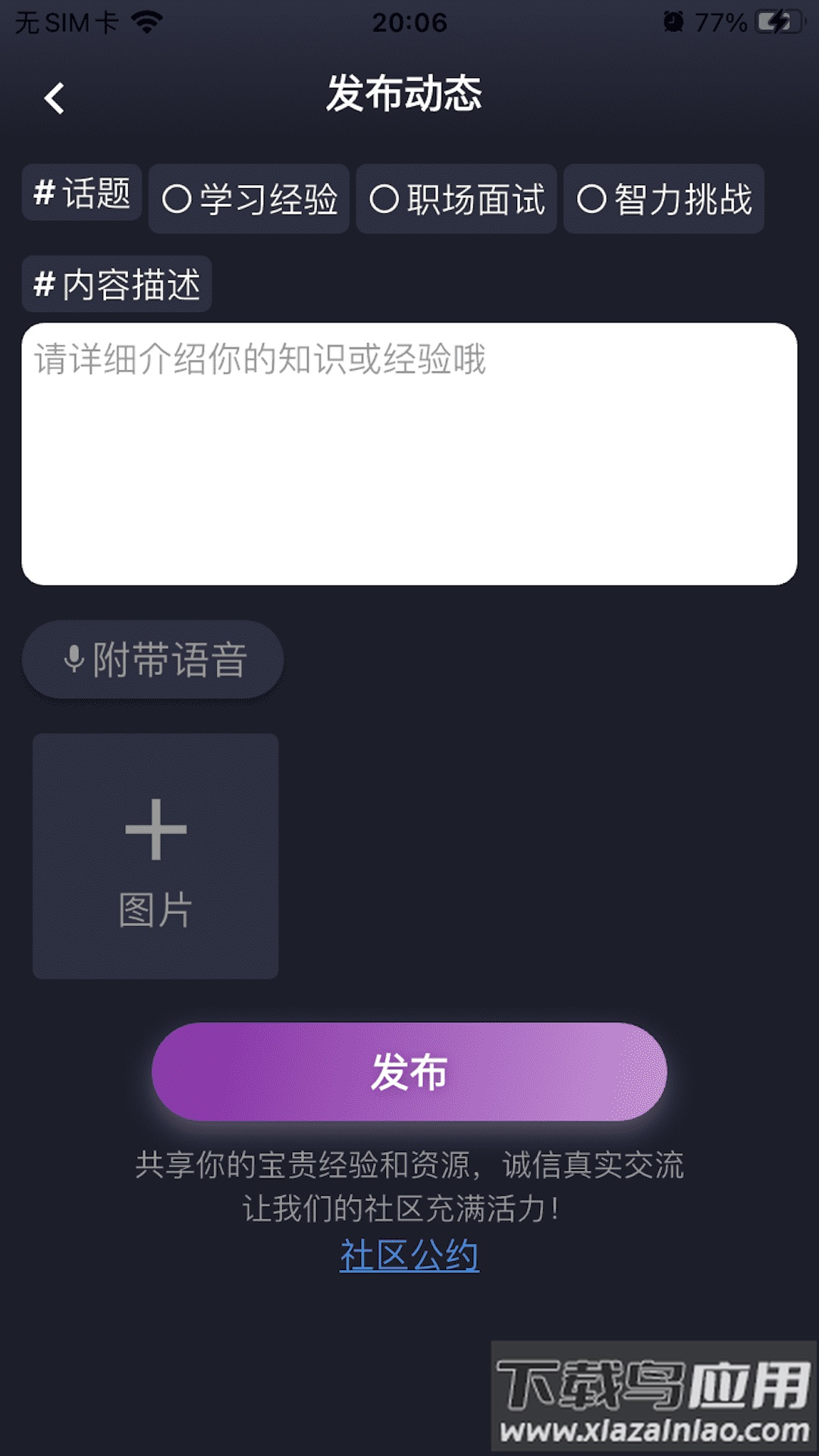The height and width of the screenshot is (1456, 819).
Task: Select the 职场面试 topic
Action: point(456,198)
